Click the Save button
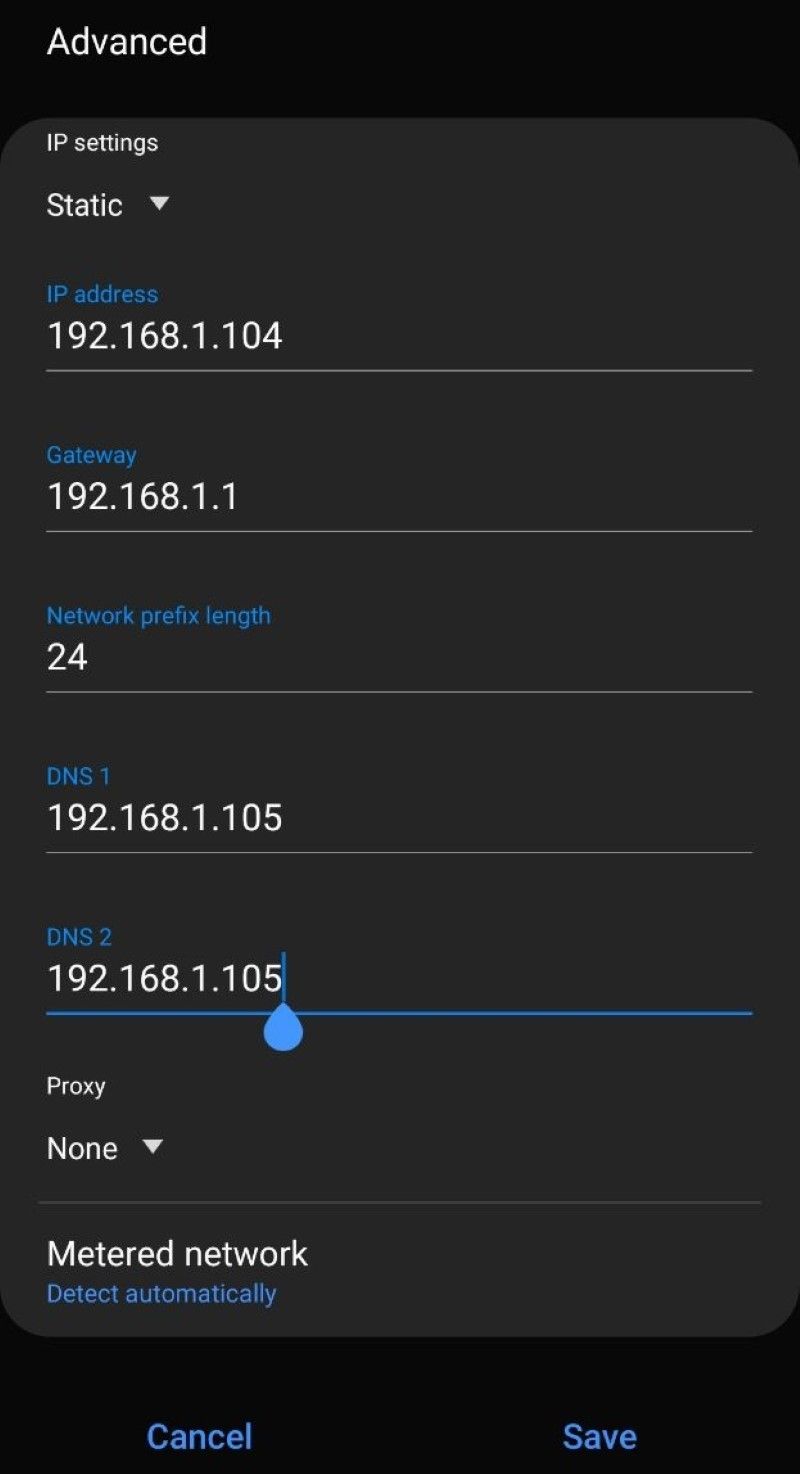800x1474 pixels. coord(598,1435)
